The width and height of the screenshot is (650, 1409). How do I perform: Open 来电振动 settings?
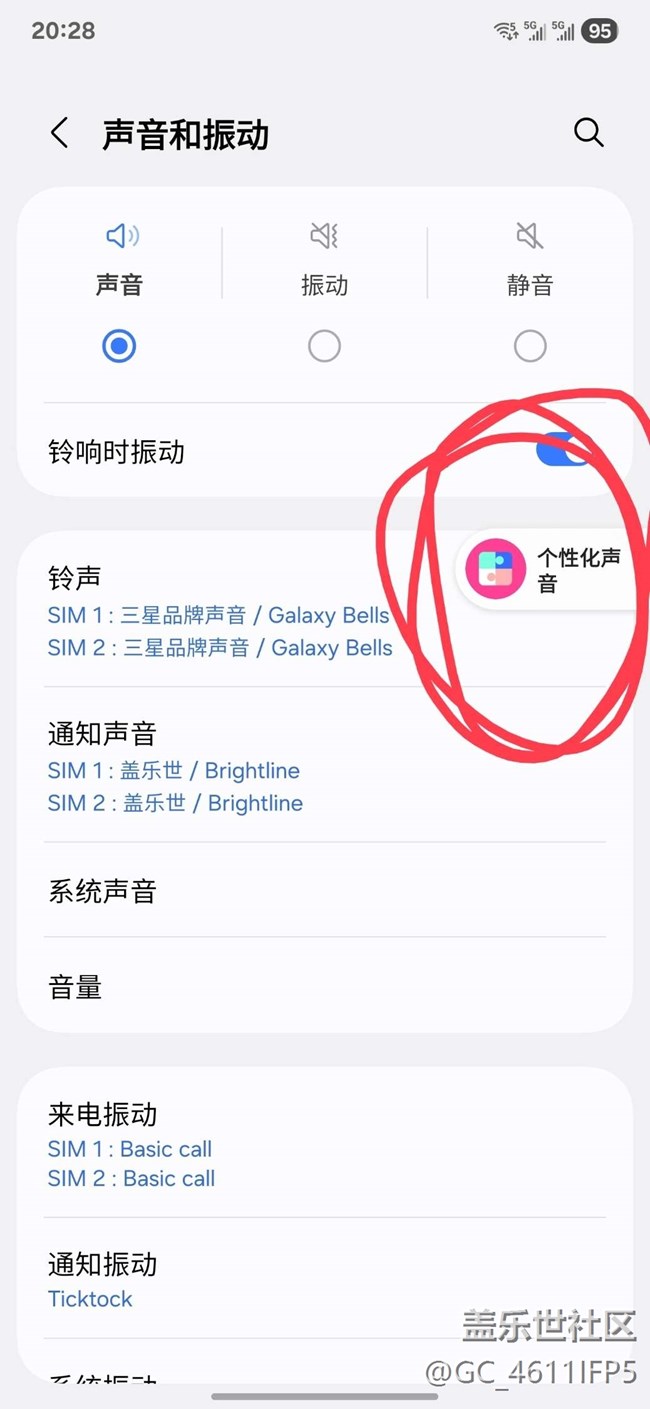[x=325, y=1144]
